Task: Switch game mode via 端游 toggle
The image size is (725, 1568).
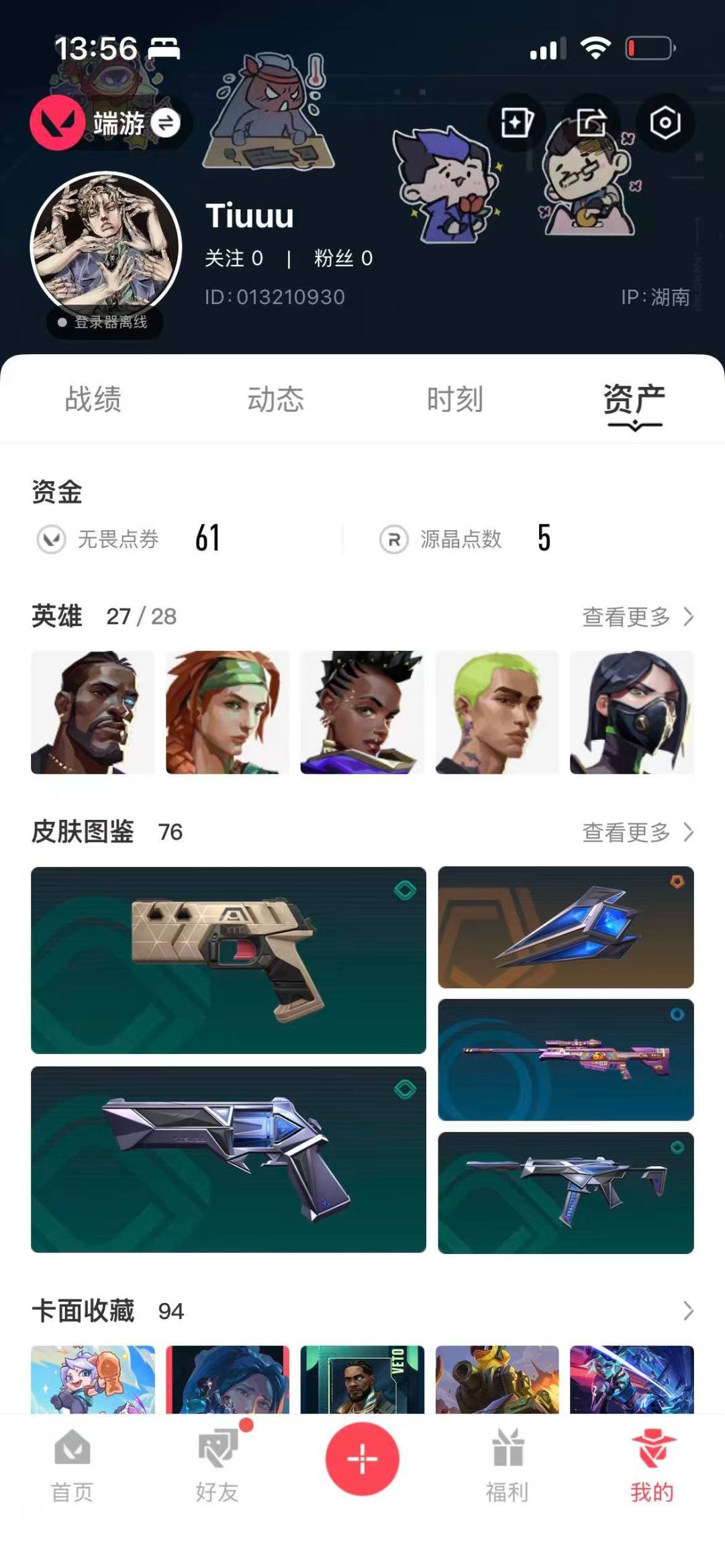Action: pyautogui.click(x=165, y=123)
